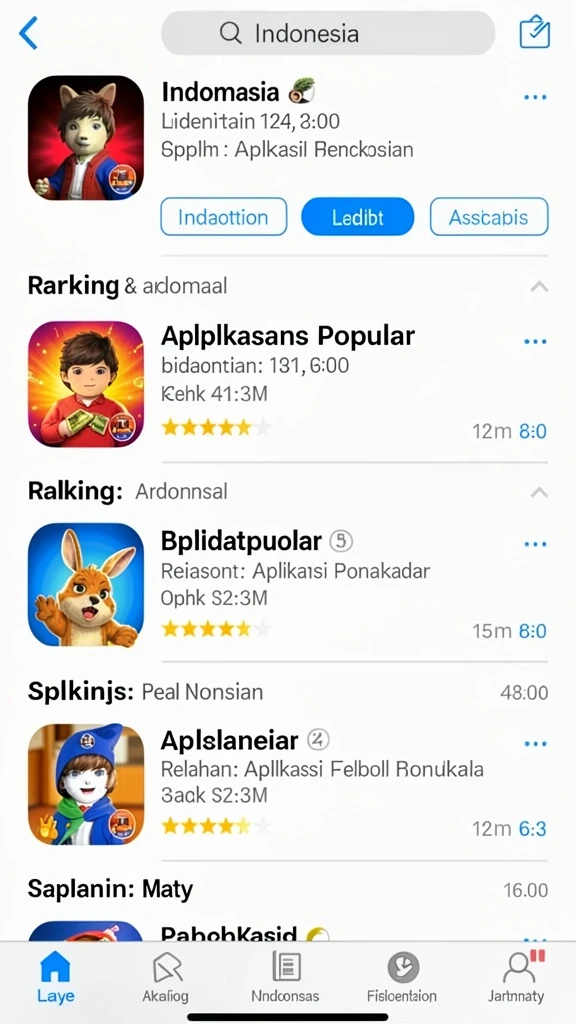Go back using the top-left arrow

coord(29,33)
